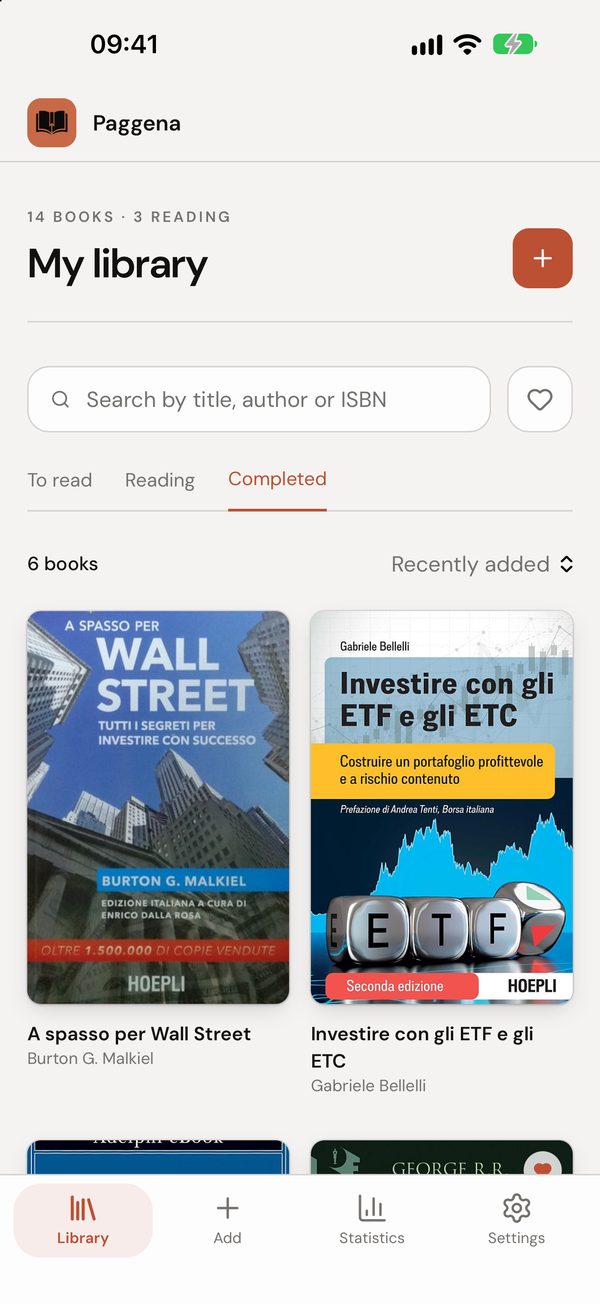This screenshot has height=1304, width=600.
Task: Switch to the Reading tab
Action: (160, 480)
